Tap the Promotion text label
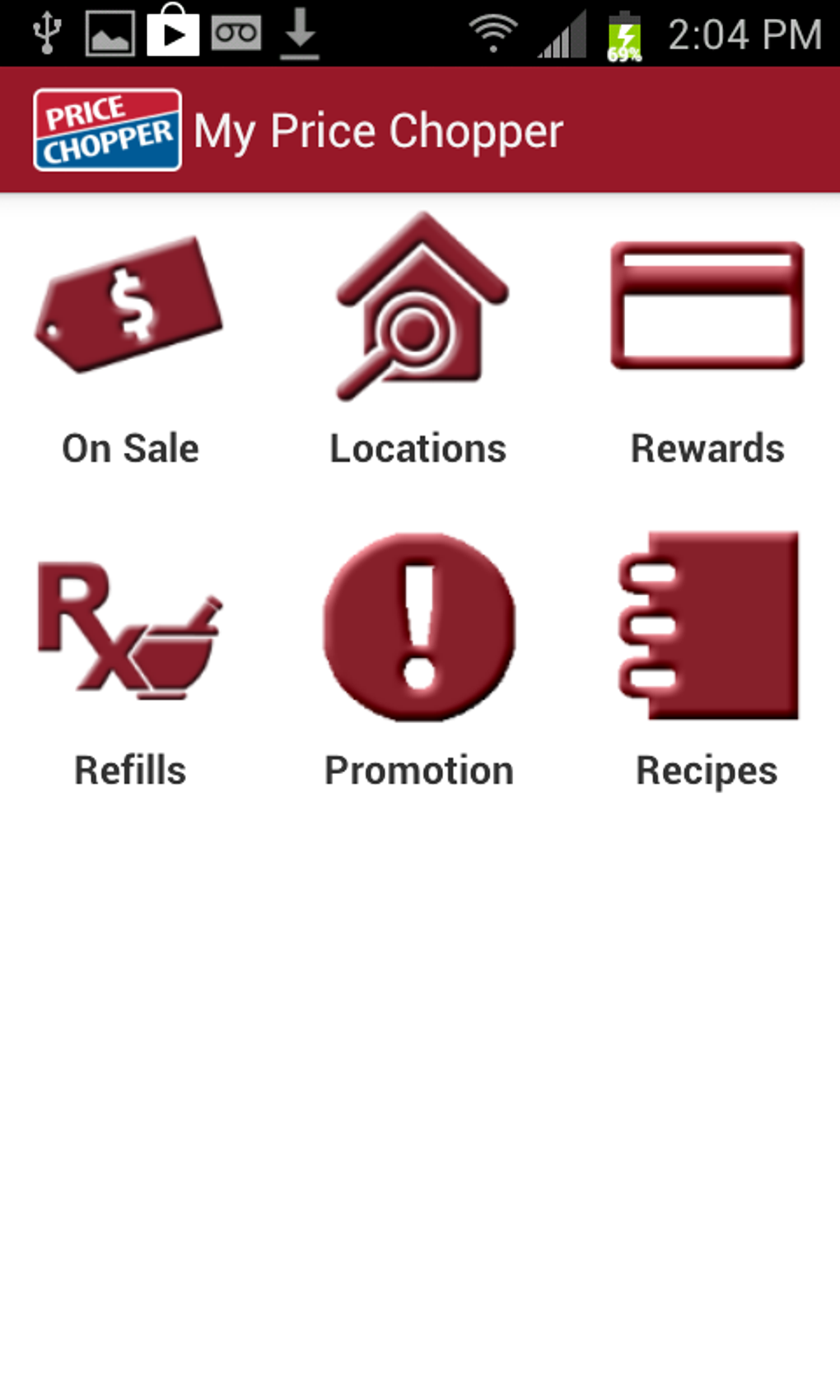 pyautogui.click(x=418, y=771)
